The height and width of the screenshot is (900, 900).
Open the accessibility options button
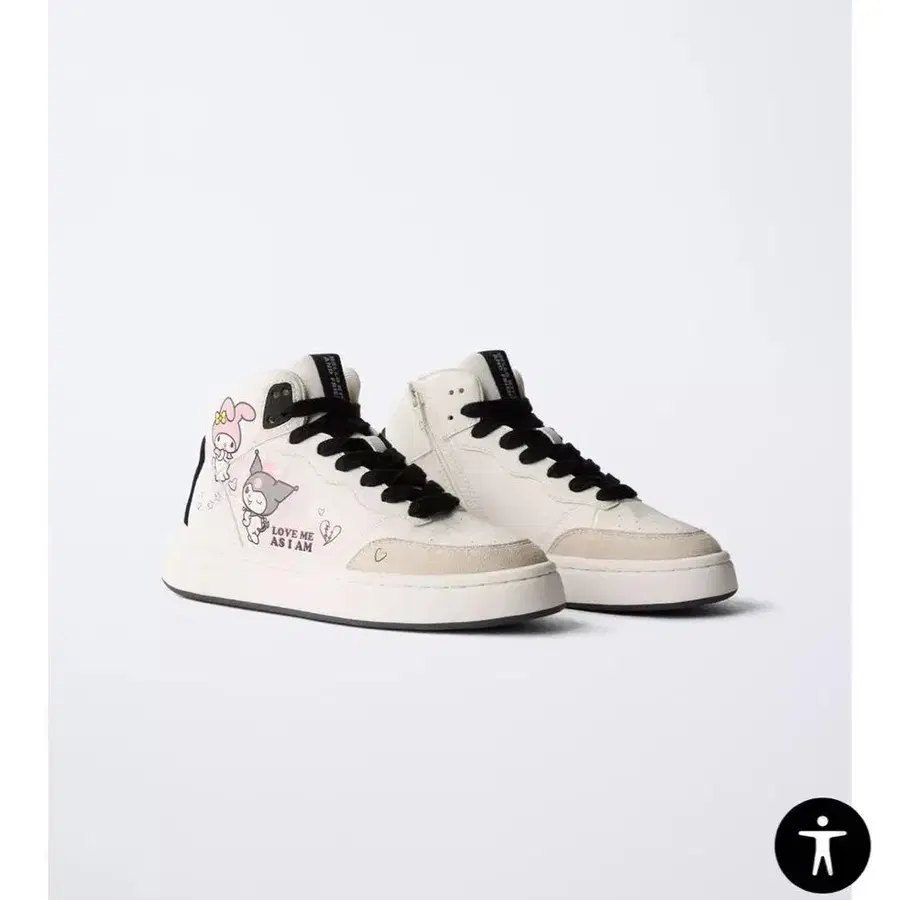coord(822,845)
